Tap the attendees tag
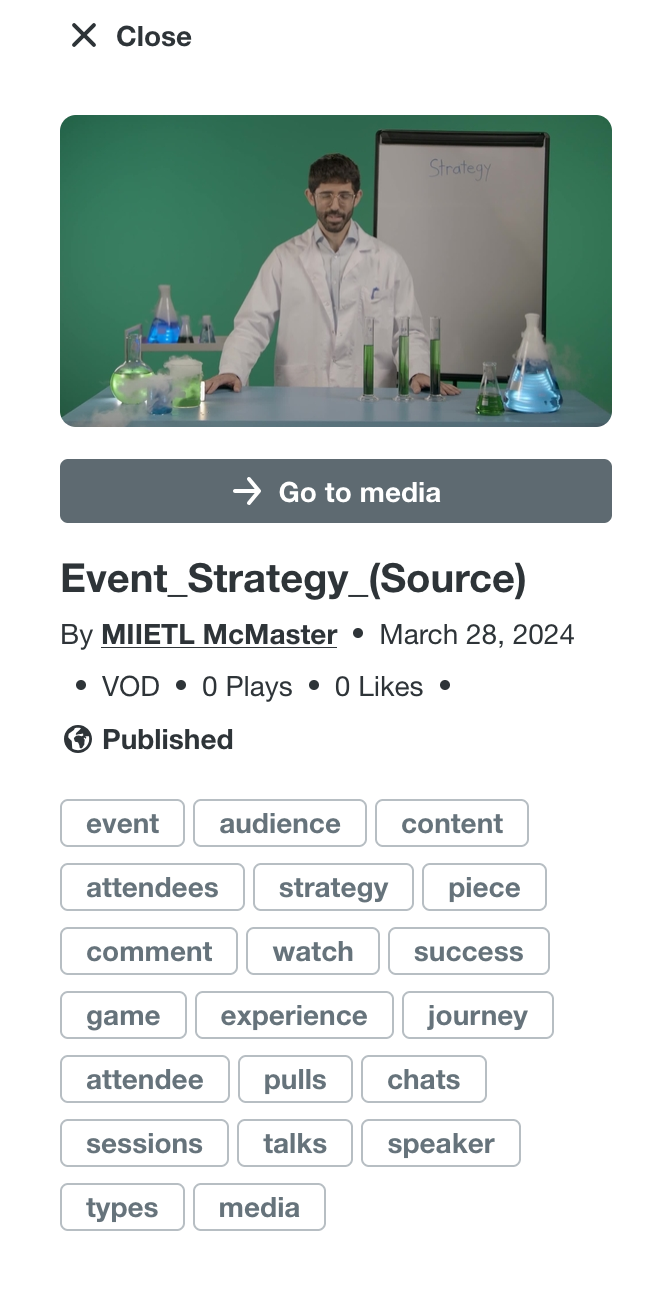This screenshot has width=660, height=1292. click(x=152, y=887)
